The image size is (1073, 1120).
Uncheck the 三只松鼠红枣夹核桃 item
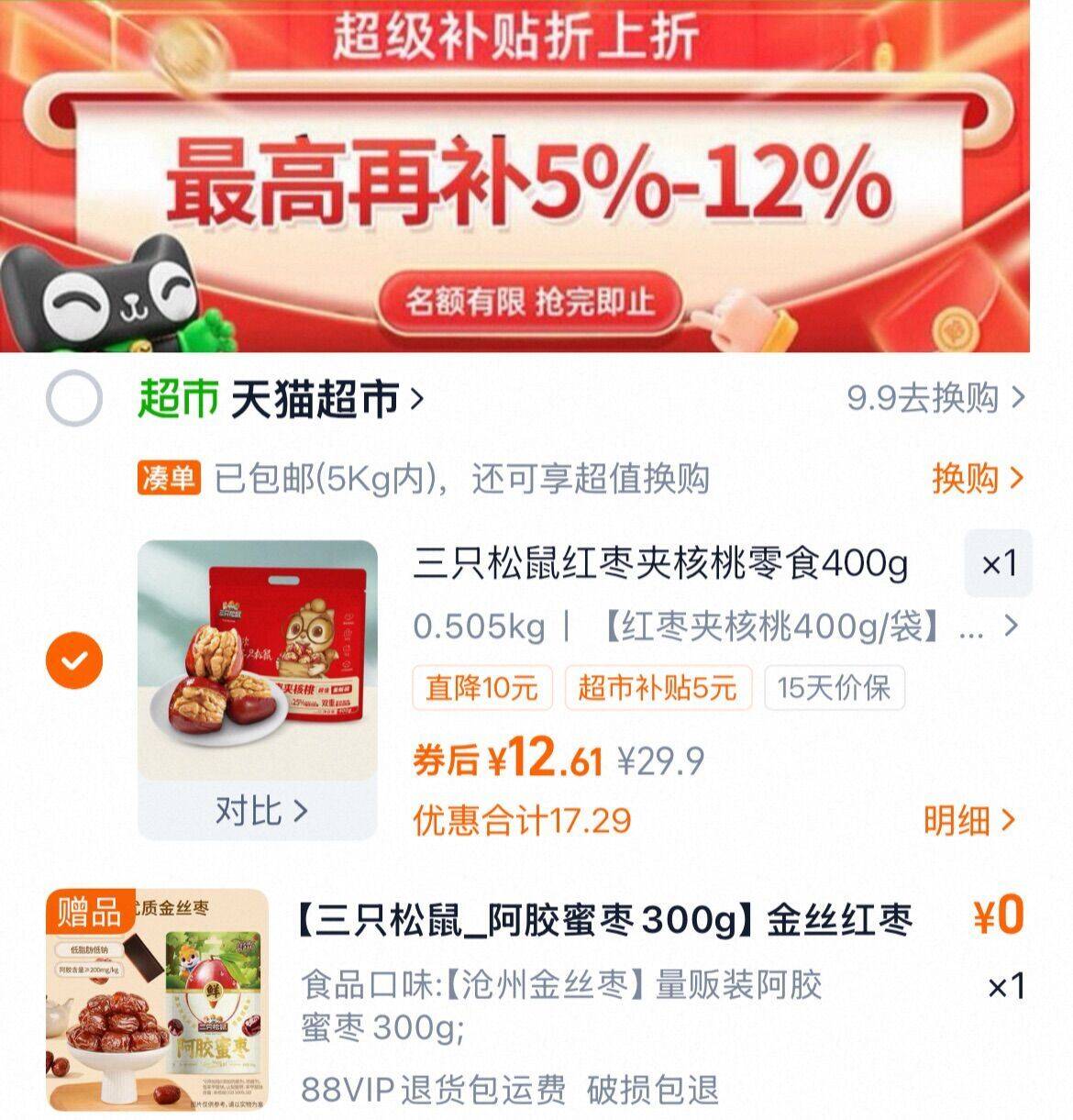point(74,660)
